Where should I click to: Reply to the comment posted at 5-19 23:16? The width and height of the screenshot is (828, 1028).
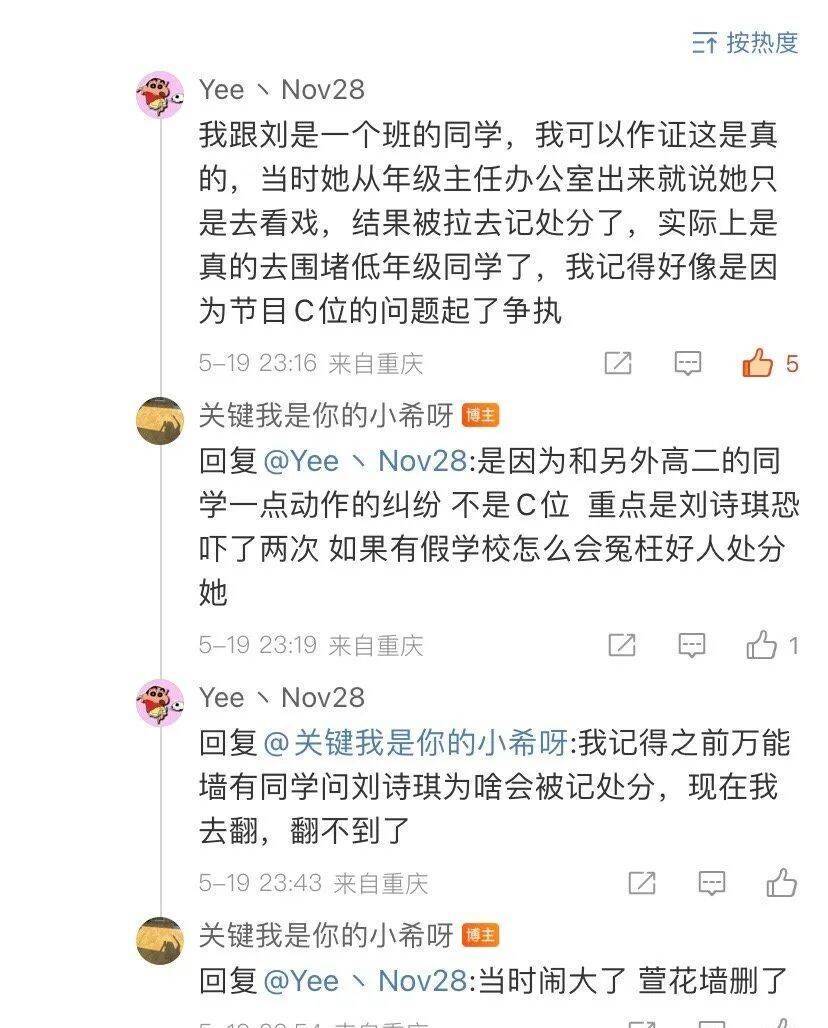(688, 364)
